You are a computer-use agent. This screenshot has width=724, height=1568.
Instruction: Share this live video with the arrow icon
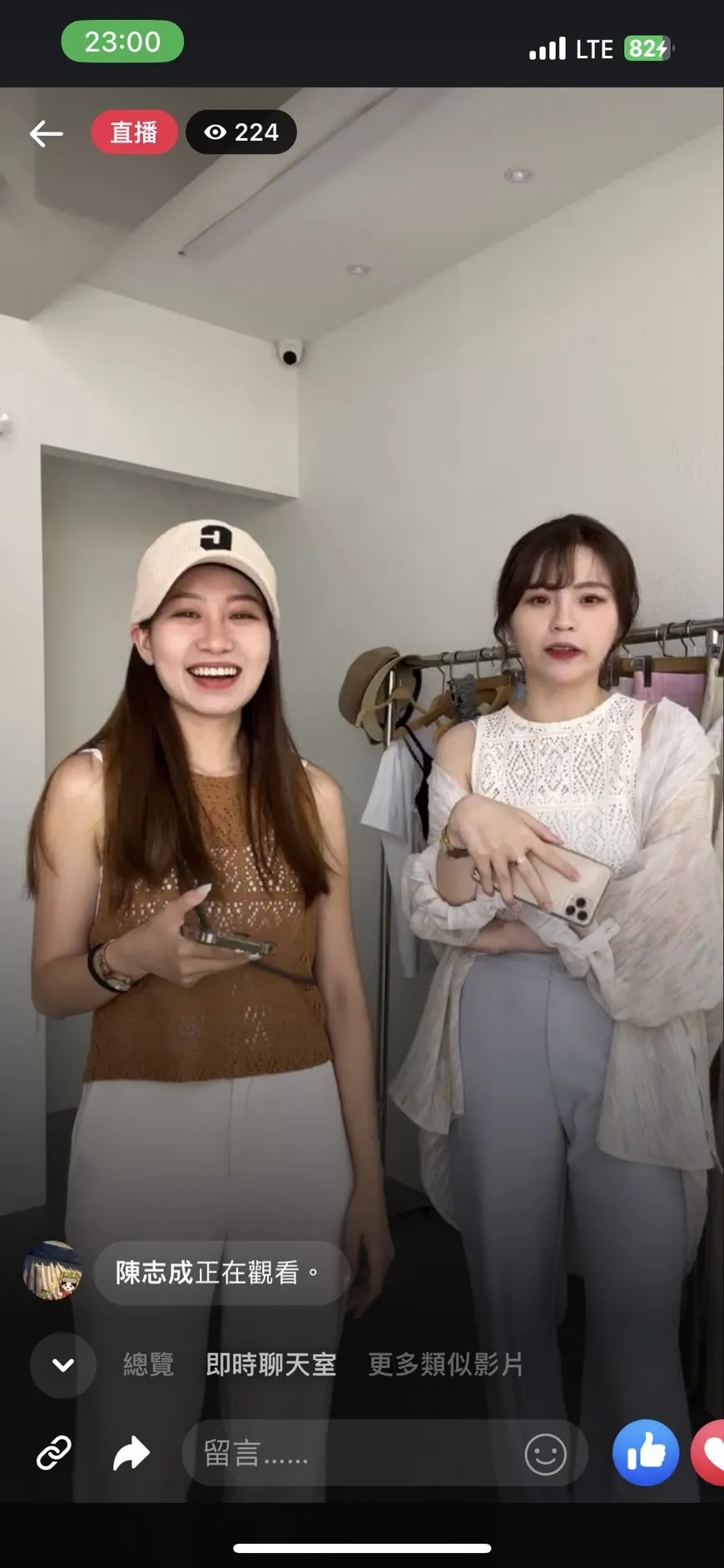131,1453
